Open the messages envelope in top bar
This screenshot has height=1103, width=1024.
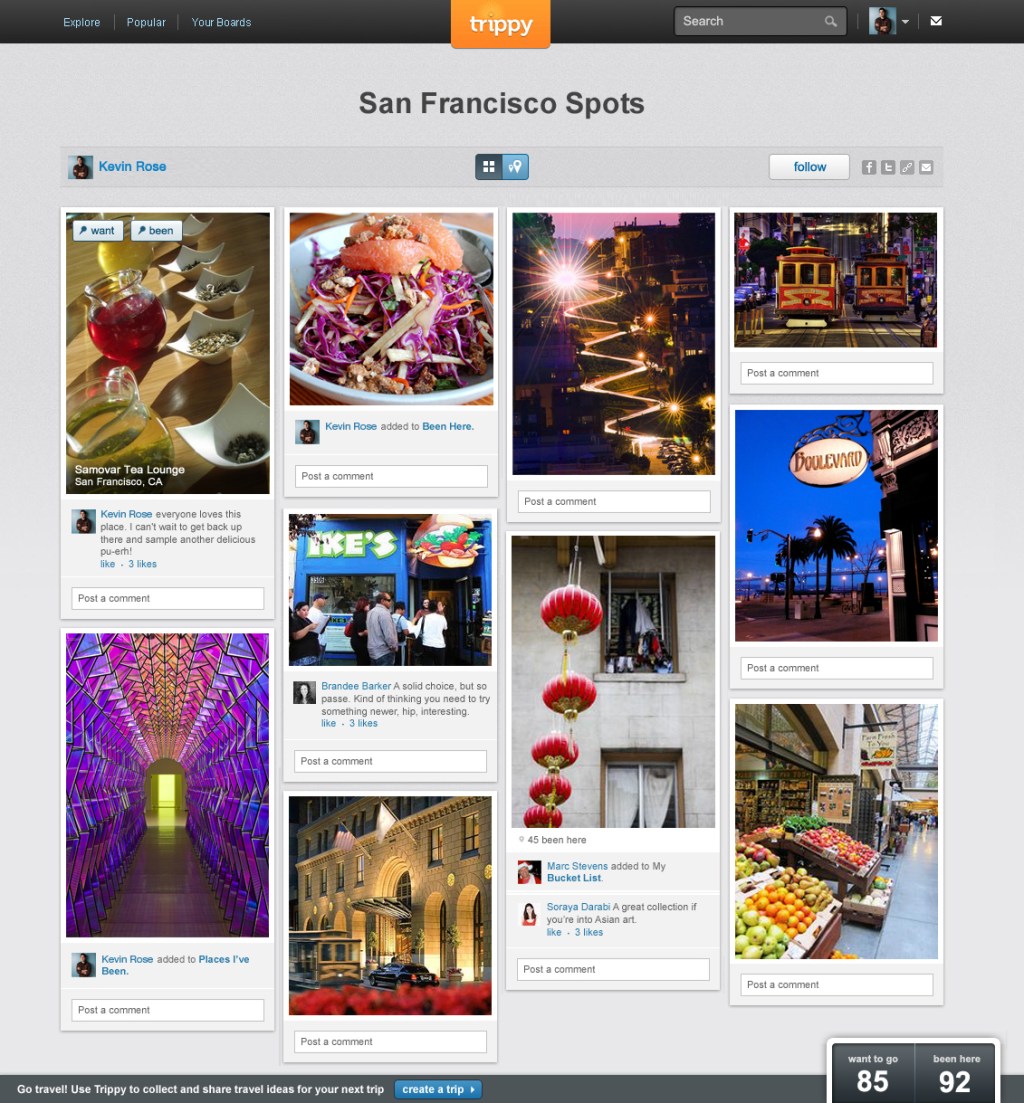[x=936, y=21]
